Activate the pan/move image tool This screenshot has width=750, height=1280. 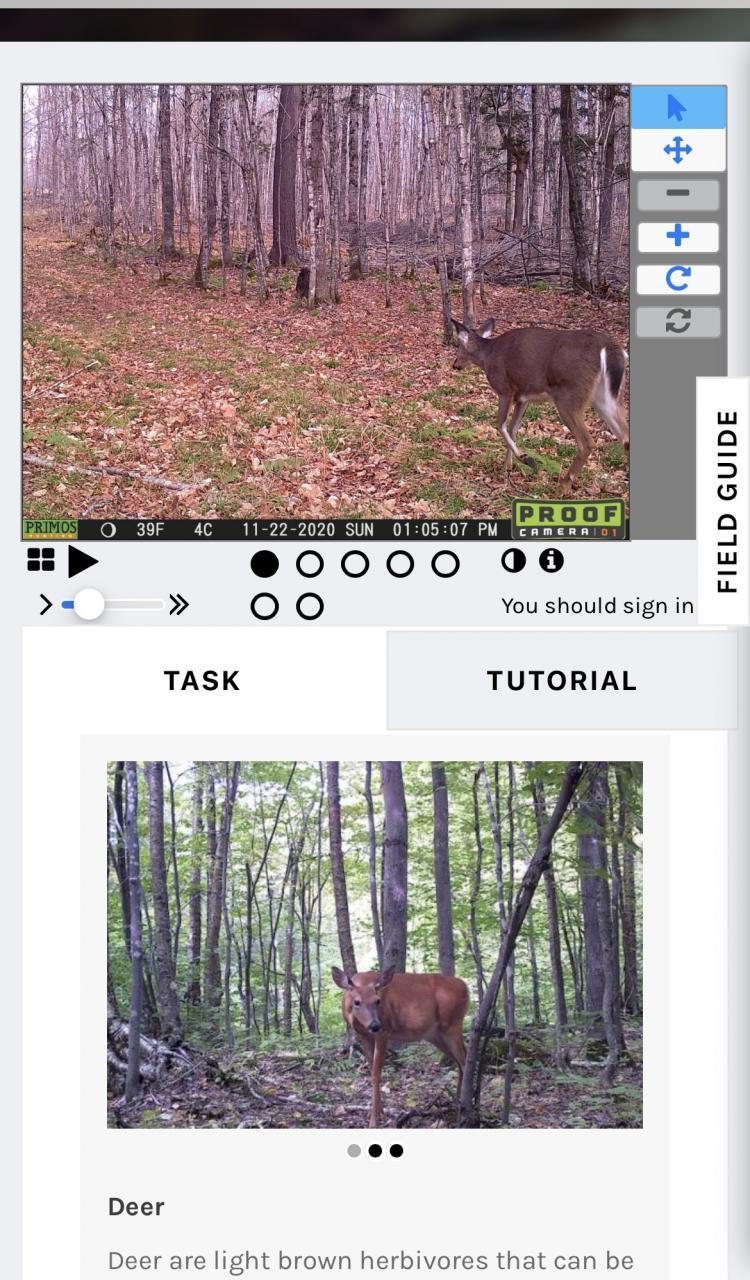(677, 151)
